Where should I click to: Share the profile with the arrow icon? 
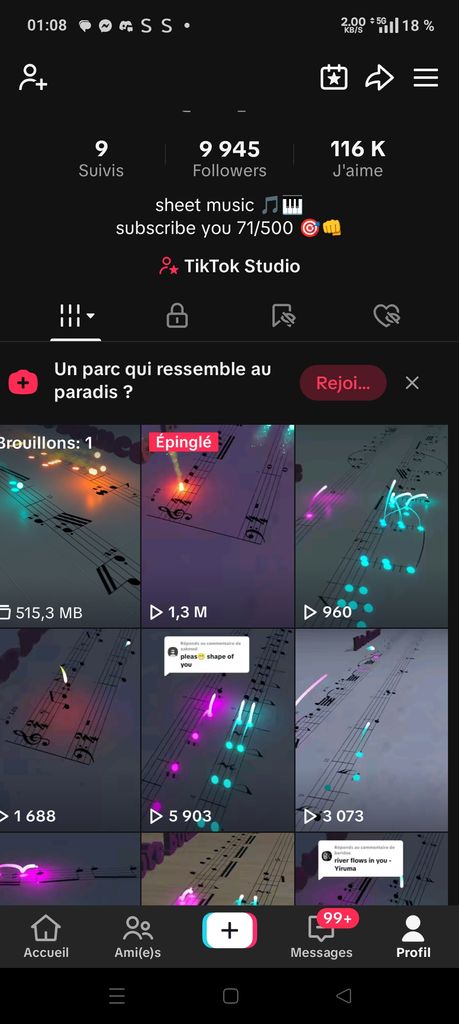coord(379,78)
